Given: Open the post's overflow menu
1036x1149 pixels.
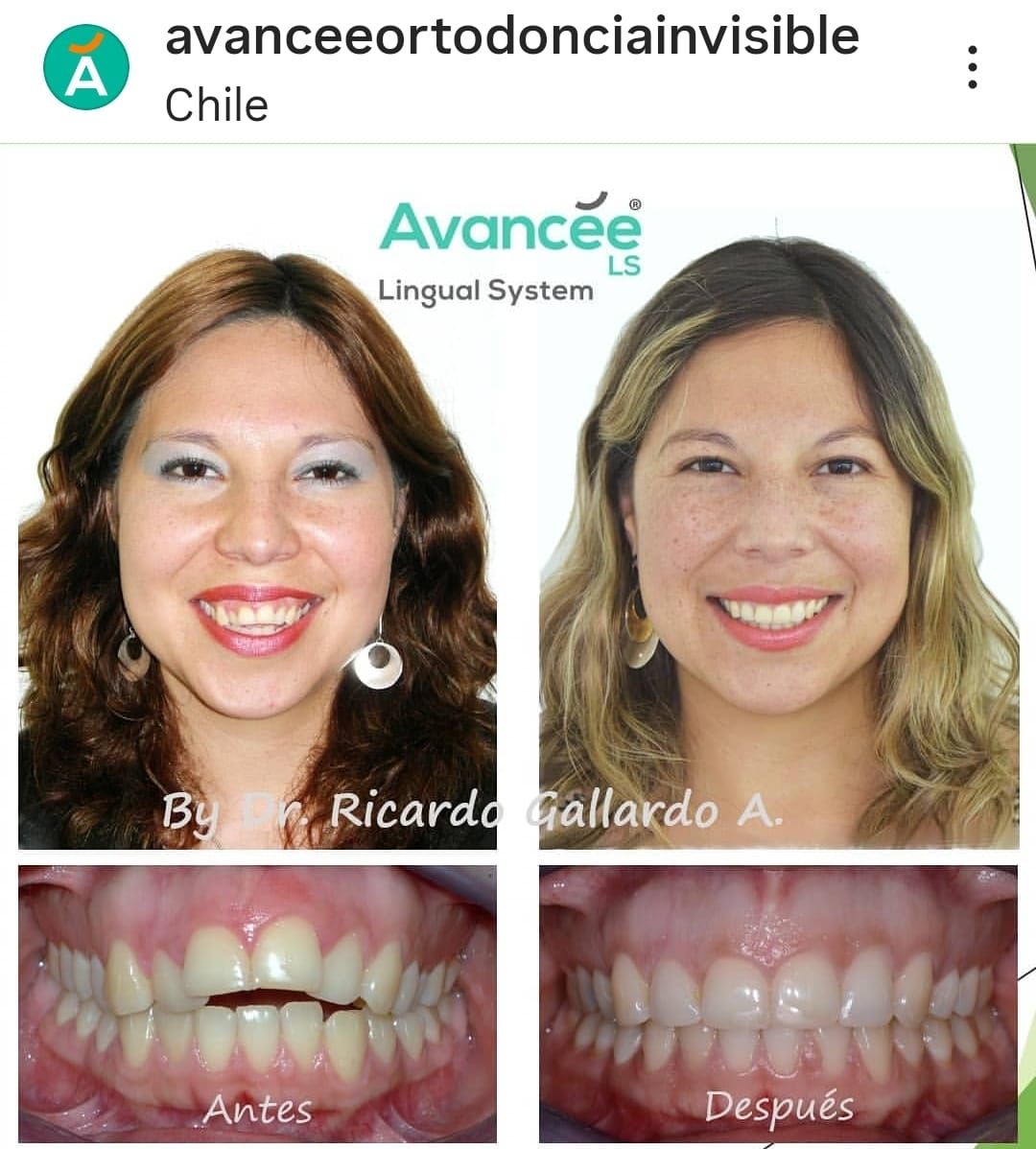Looking at the screenshot, I should [972, 67].
